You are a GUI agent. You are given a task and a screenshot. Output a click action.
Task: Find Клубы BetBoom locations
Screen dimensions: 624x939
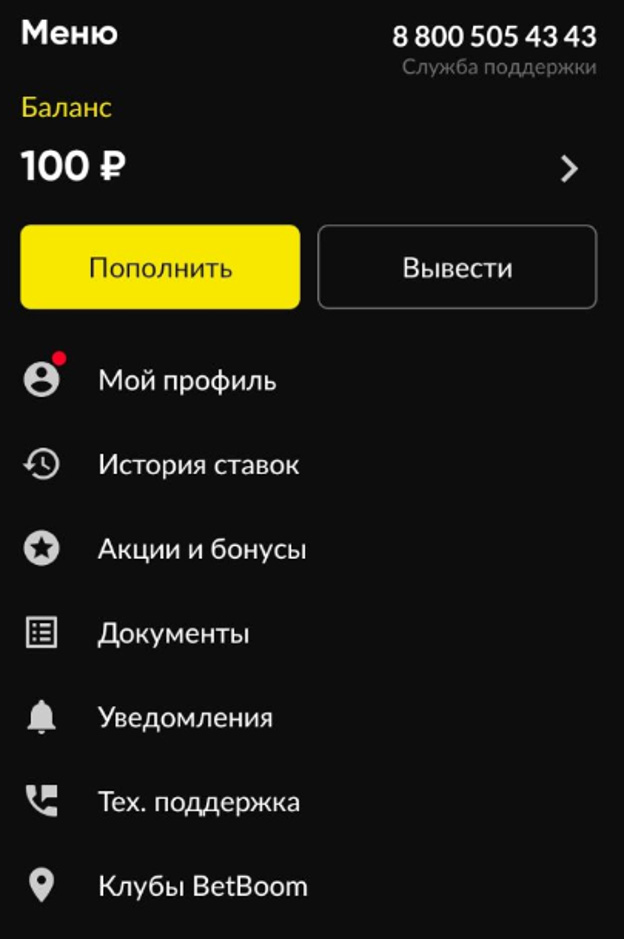pyautogui.click(x=202, y=886)
